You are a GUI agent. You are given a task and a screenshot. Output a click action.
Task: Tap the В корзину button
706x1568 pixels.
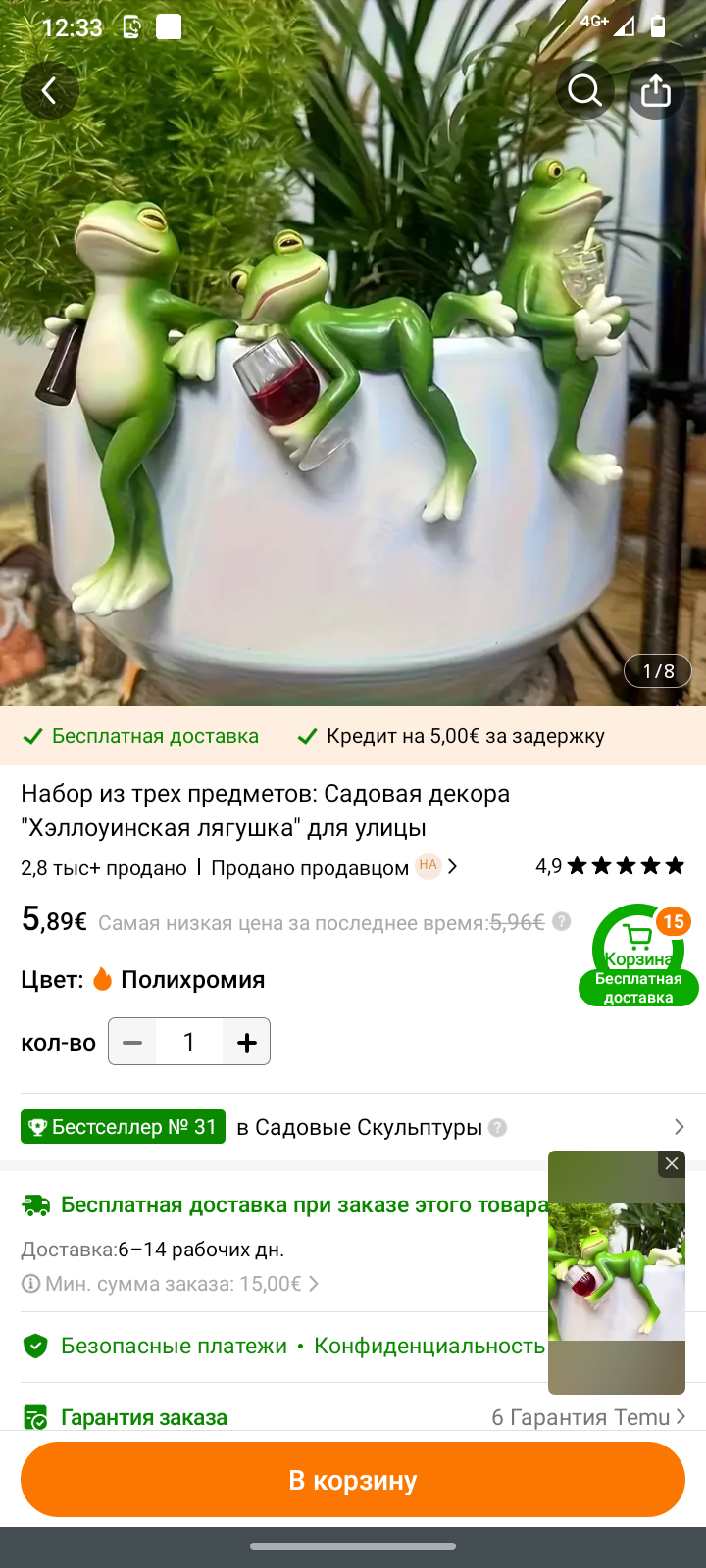pyautogui.click(x=353, y=1480)
